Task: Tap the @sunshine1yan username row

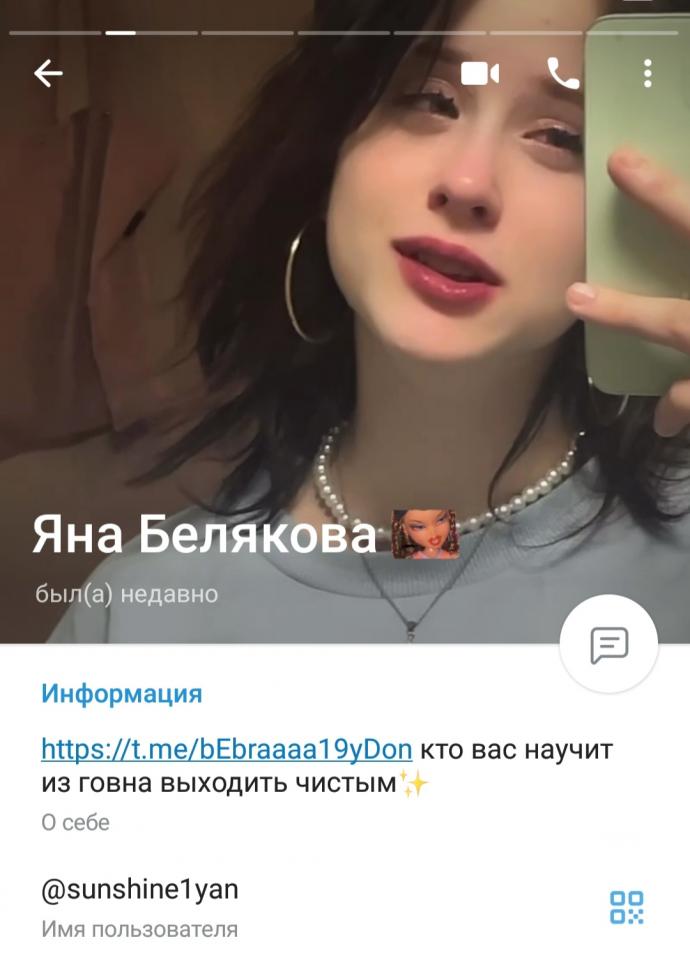Action: tap(140, 889)
